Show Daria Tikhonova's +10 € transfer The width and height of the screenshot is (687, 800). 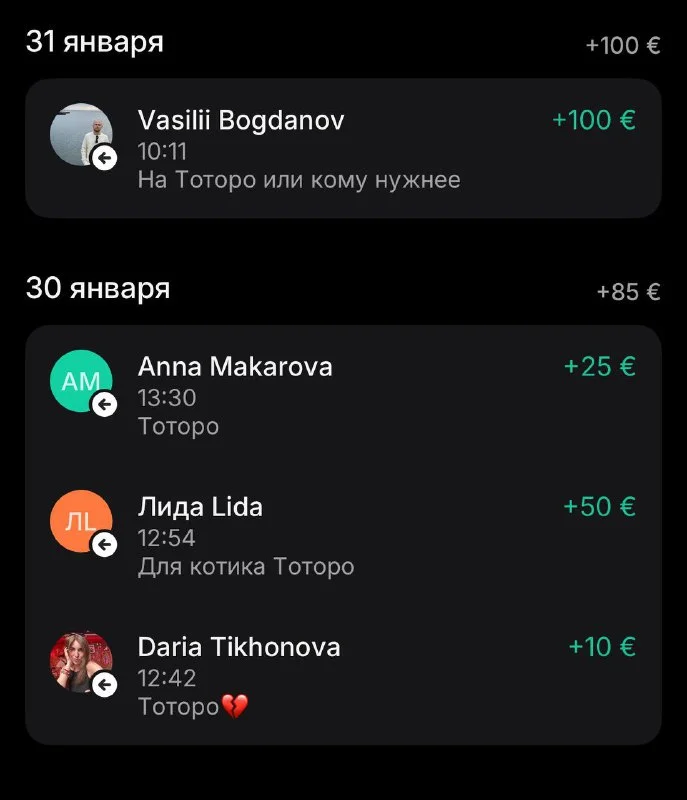342,676
